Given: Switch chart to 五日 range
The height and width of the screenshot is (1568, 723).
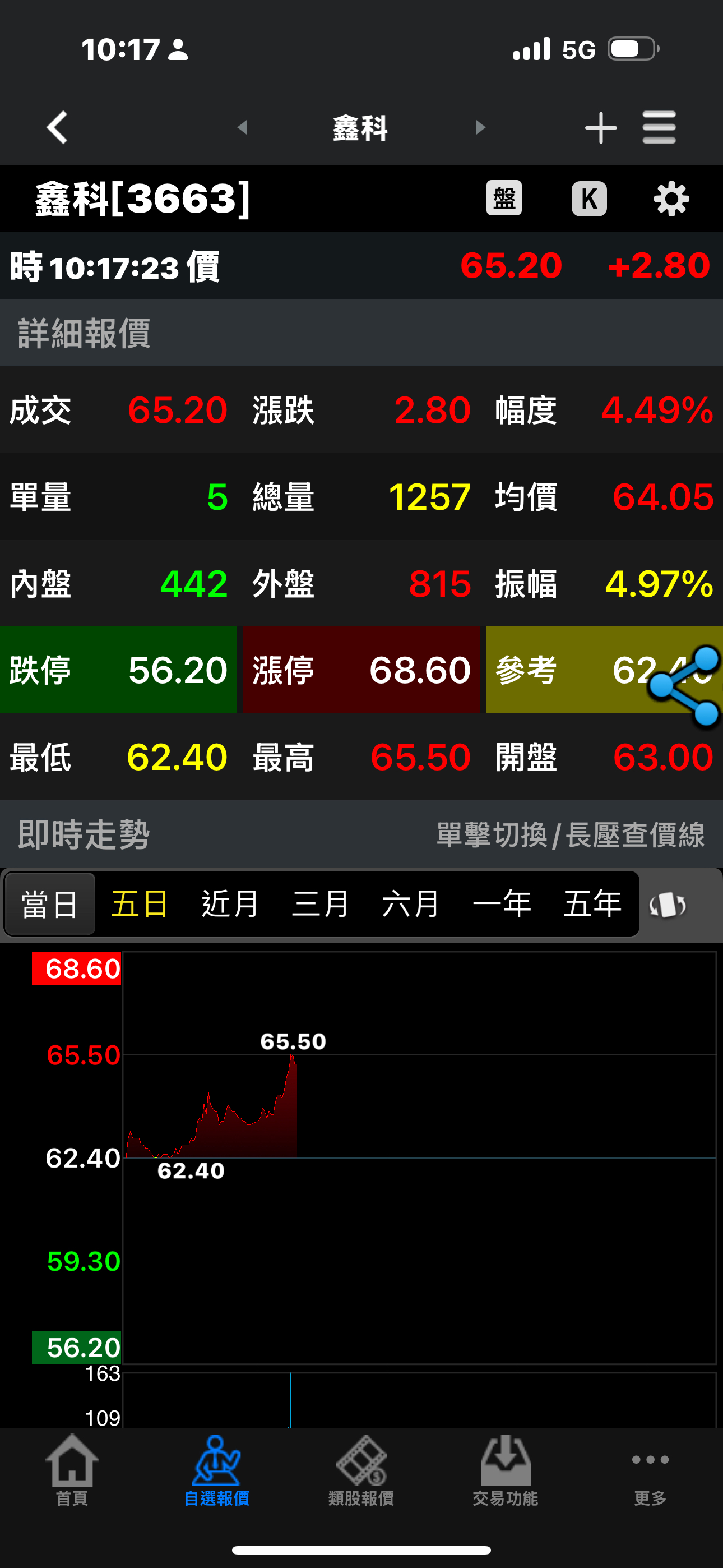Looking at the screenshot, I should (x=140, y=904).
